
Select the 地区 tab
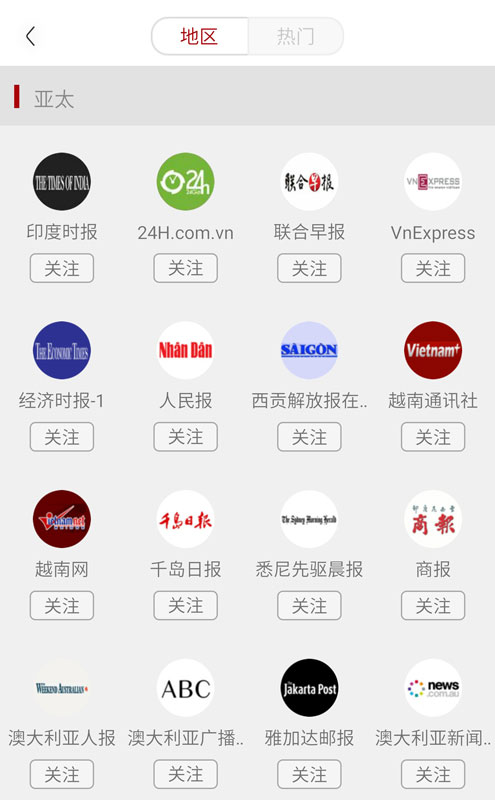tap(200, 36)
